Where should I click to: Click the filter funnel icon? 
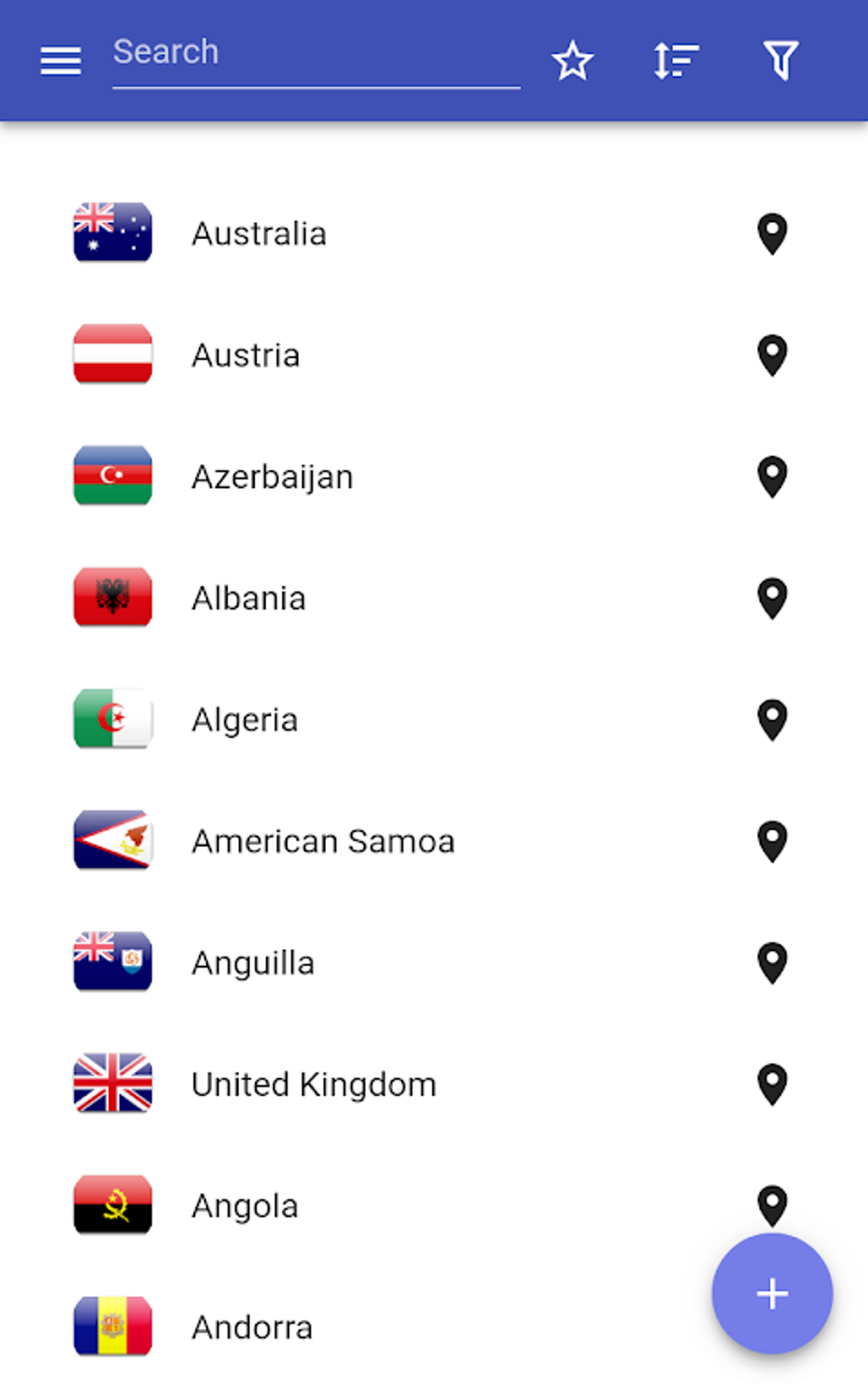779,60
